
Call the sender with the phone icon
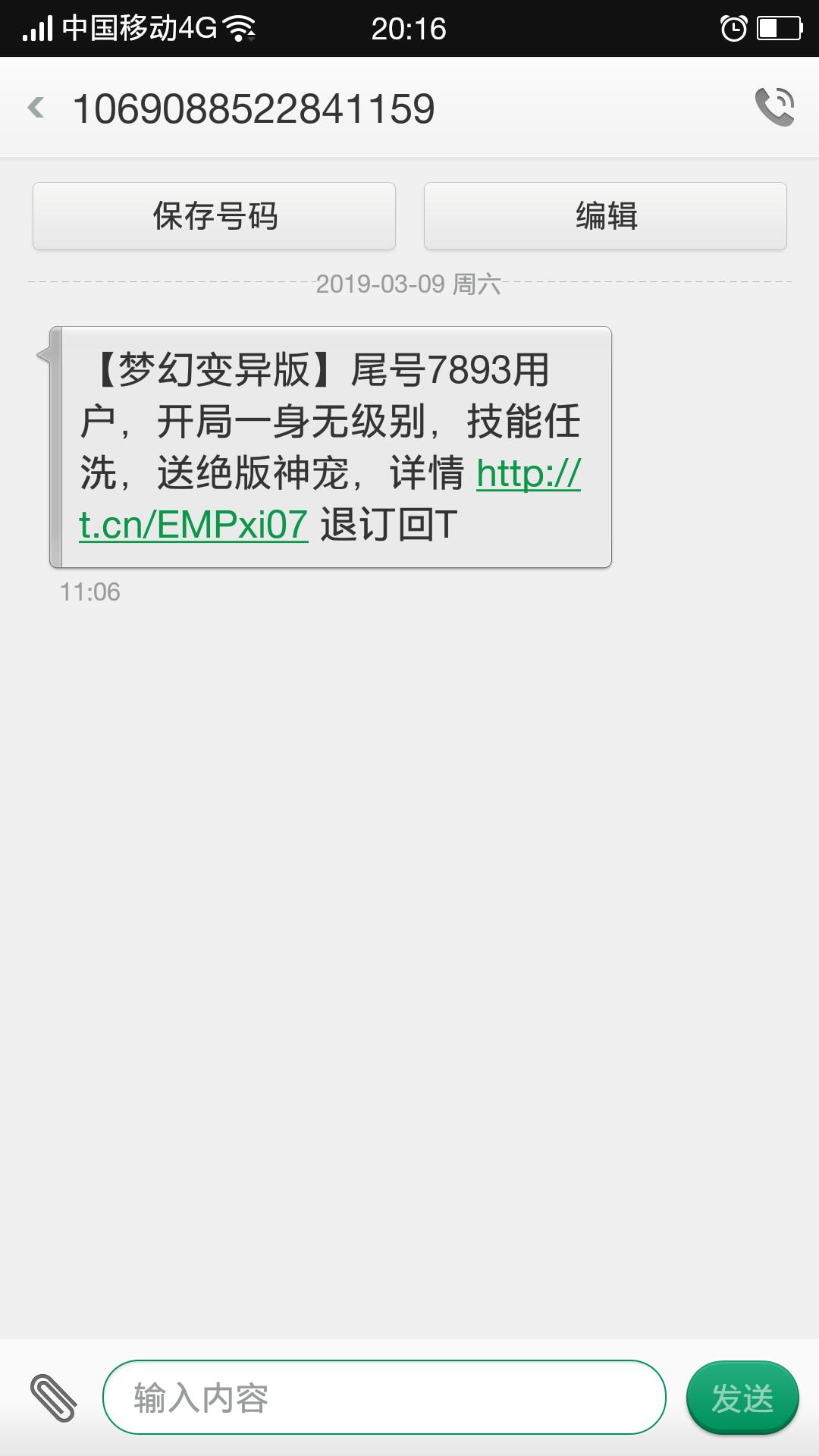774,107
